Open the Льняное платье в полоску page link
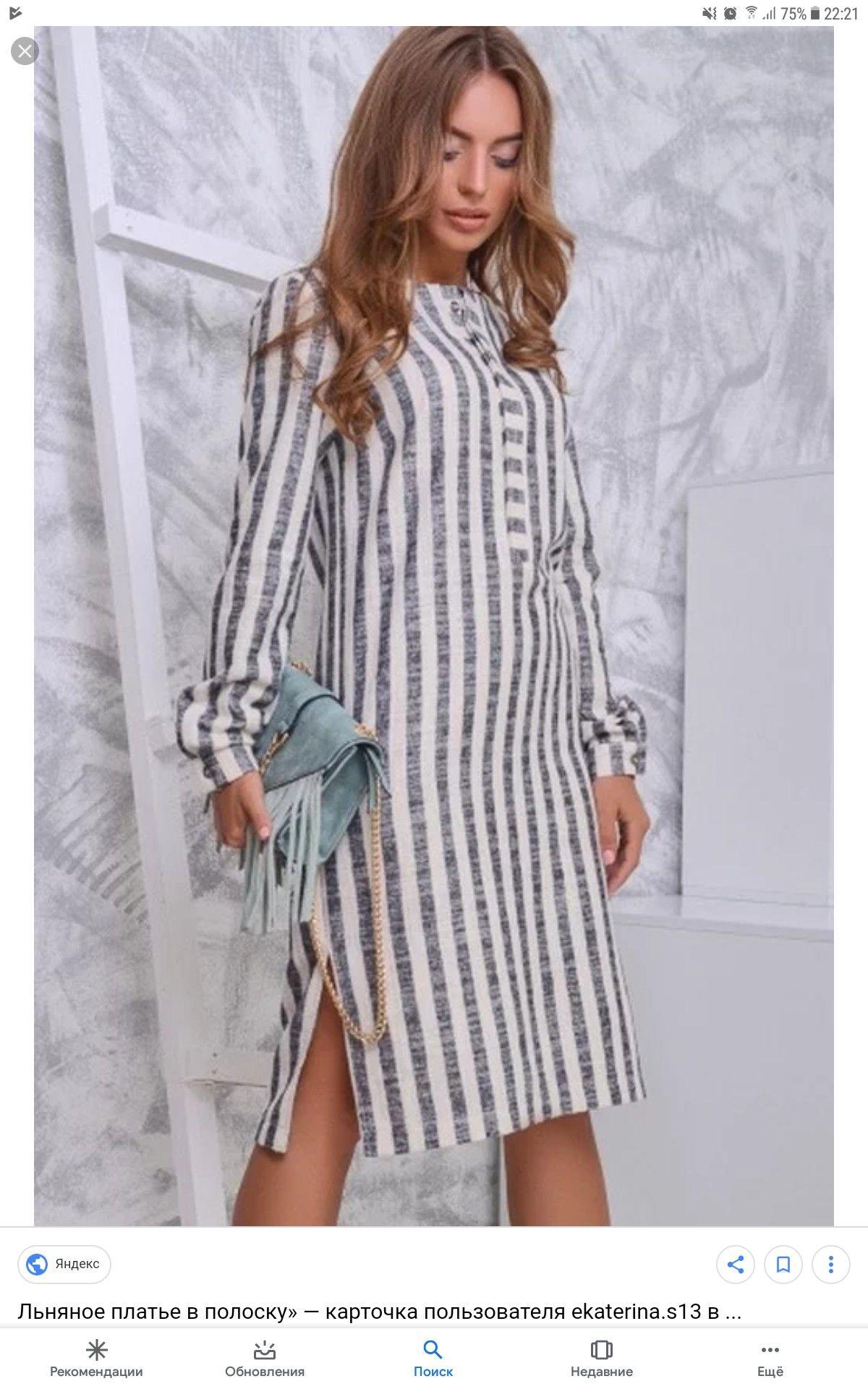 click(380, 1312)
